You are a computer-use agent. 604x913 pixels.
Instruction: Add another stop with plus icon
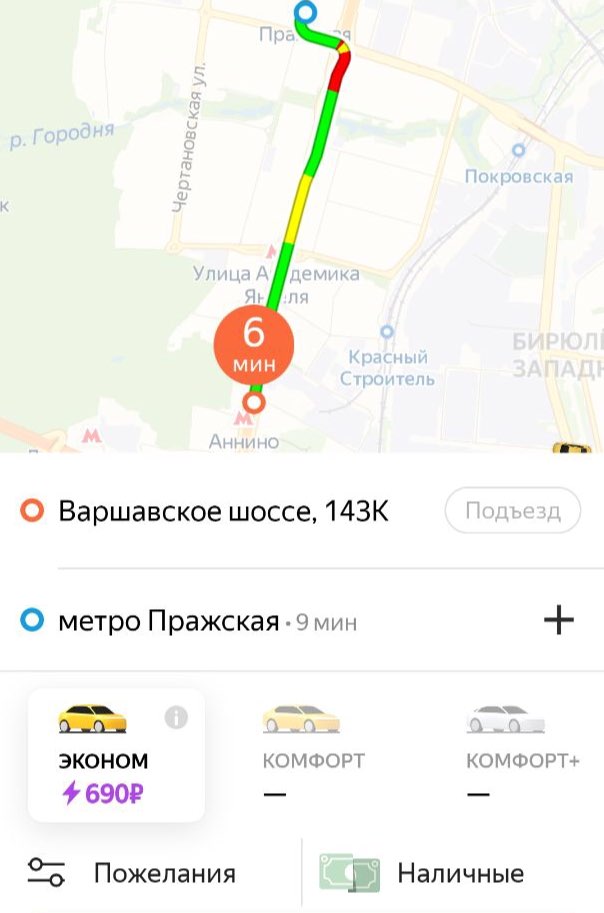[558, 620]
